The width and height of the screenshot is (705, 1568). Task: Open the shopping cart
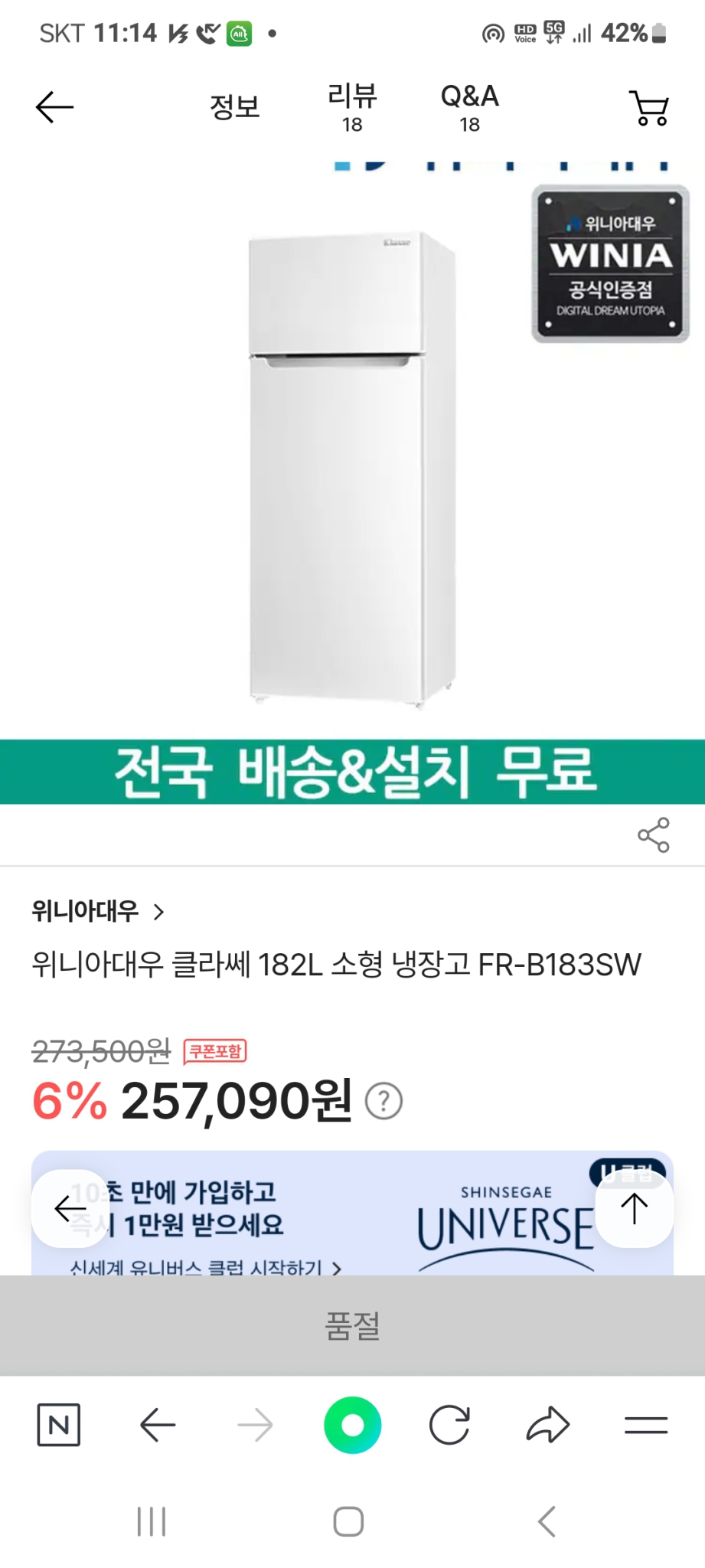coord(648,107)
